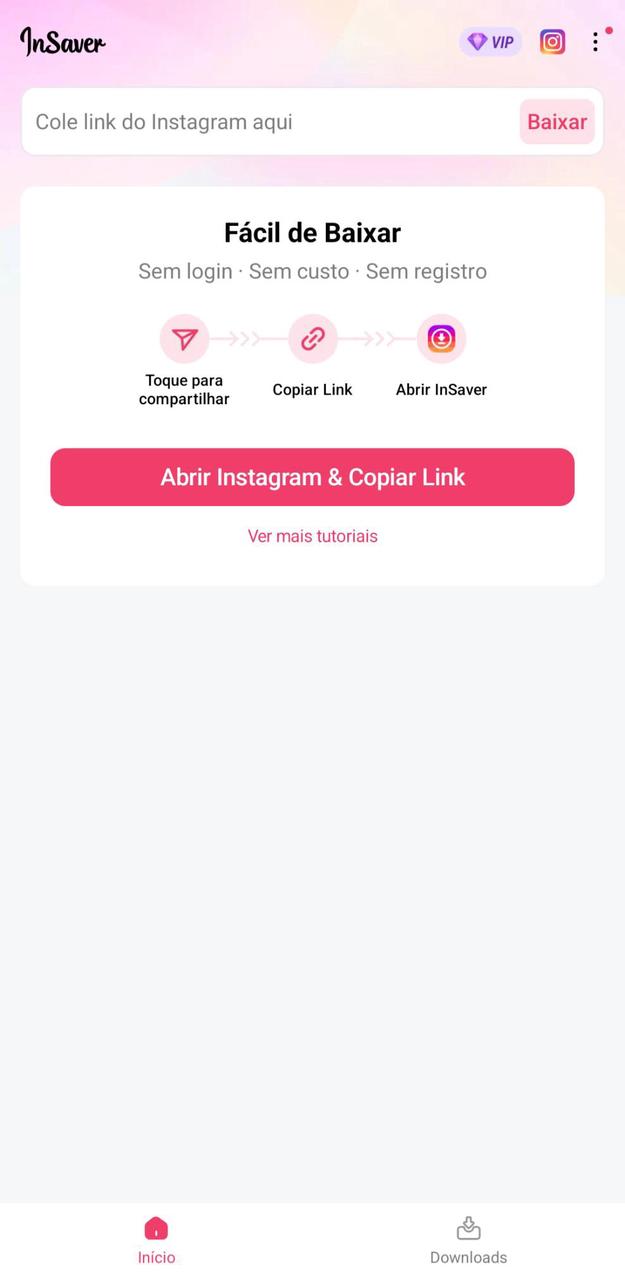Viewport: 625px width, 1279px height.
Task: Open the VIP premium badge
Action: pyautogui.click(x=490, y=42)
